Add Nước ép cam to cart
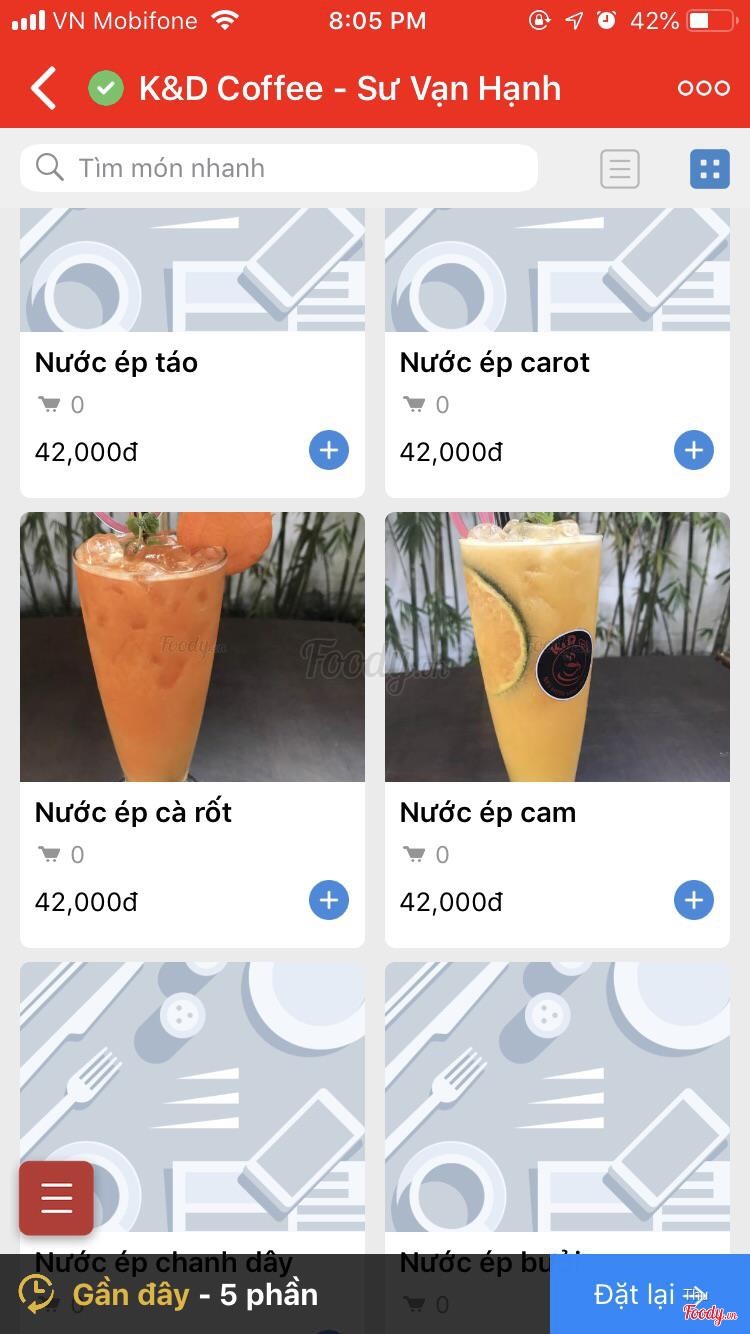 [694, 901]
